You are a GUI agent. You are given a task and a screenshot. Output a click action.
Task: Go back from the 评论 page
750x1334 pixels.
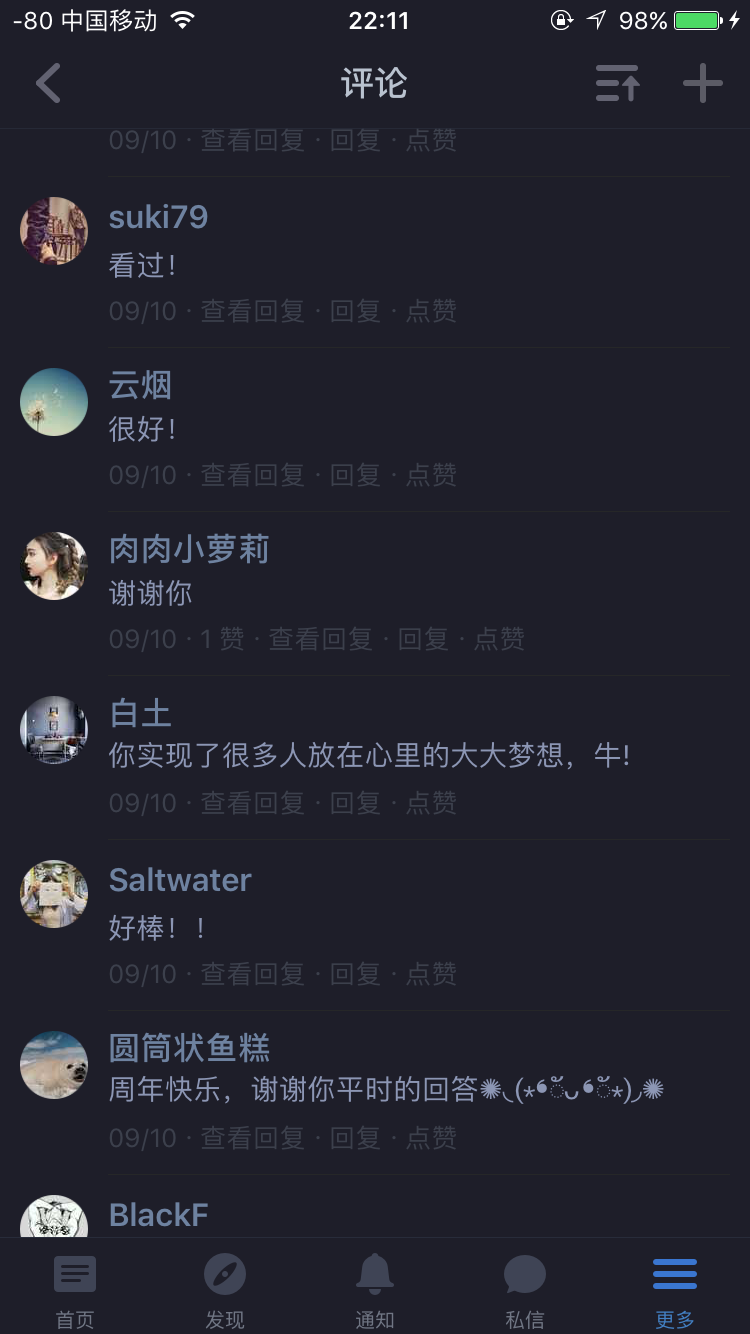pos(48,84)
